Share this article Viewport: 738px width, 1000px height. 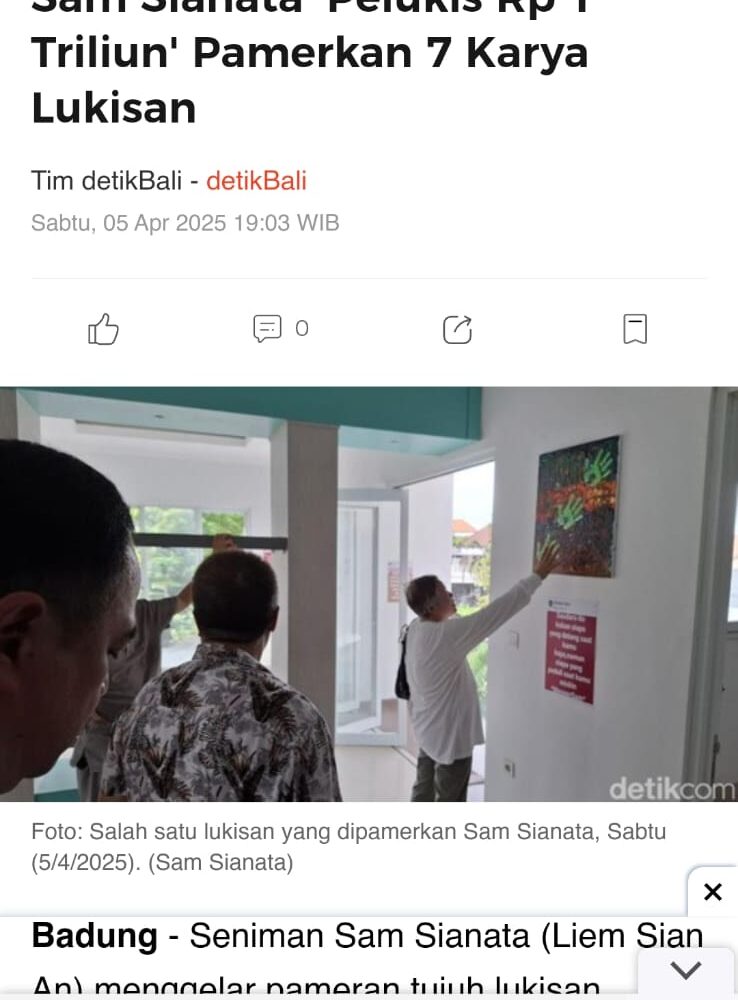457,329
